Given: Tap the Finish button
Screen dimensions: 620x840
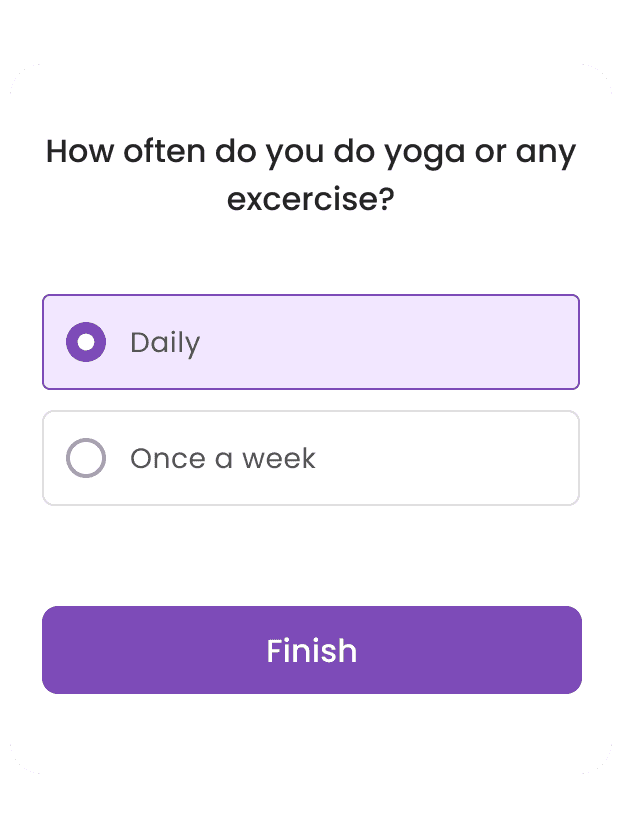Looking at the screenshot, I should [311, 650].
